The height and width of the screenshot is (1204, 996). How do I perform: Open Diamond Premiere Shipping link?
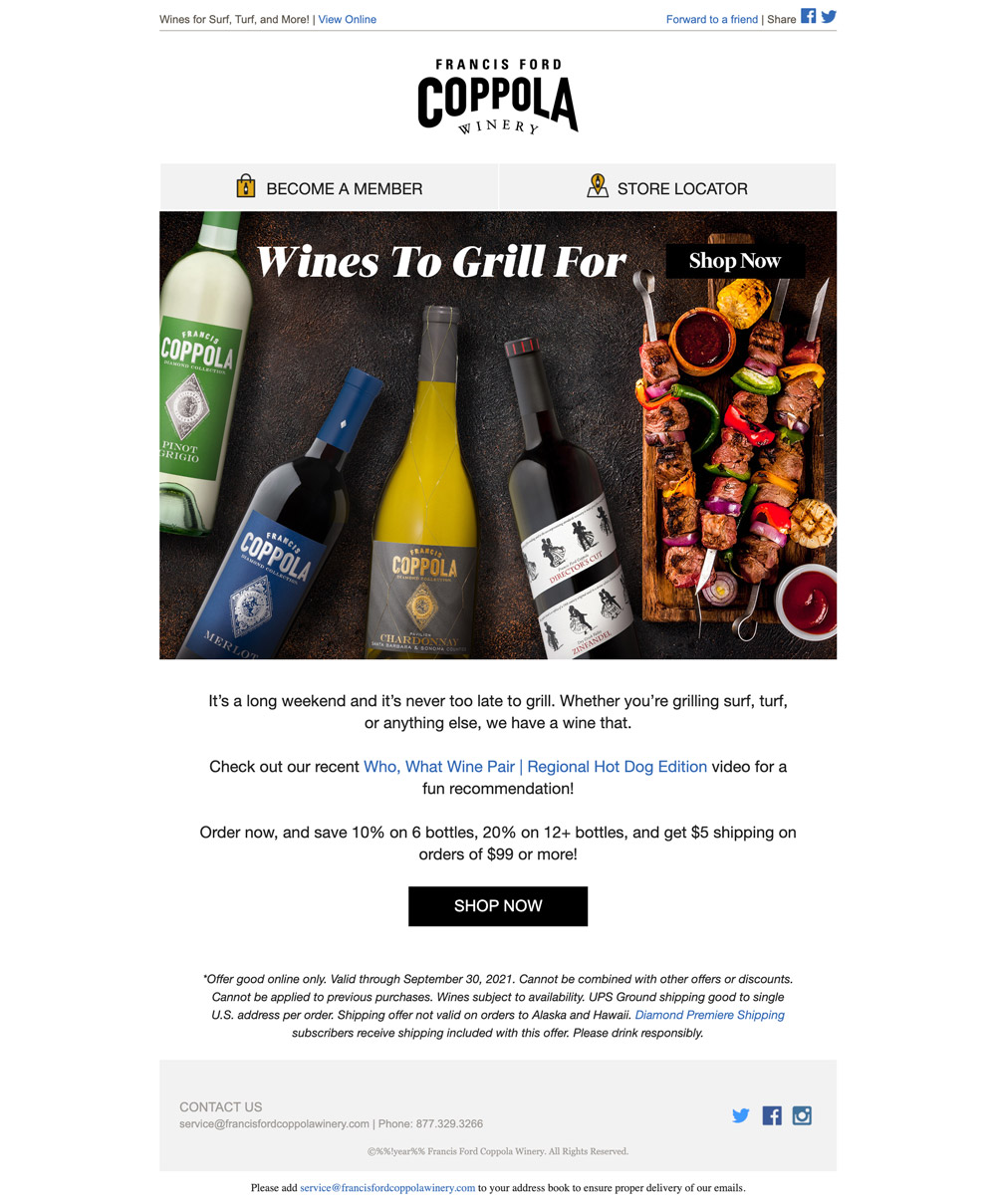709,1015
